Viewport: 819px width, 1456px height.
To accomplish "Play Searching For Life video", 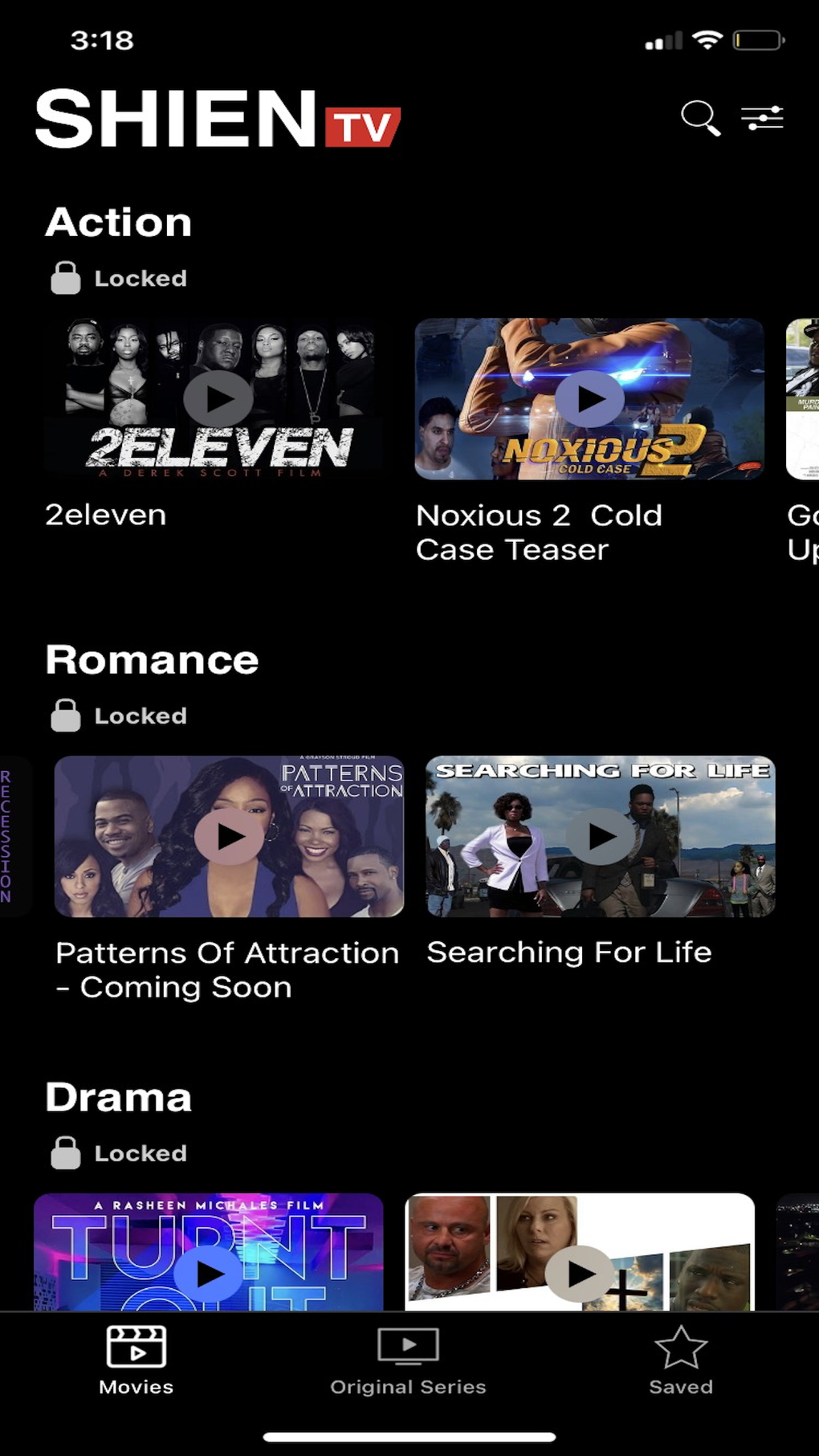I will 601,836.
